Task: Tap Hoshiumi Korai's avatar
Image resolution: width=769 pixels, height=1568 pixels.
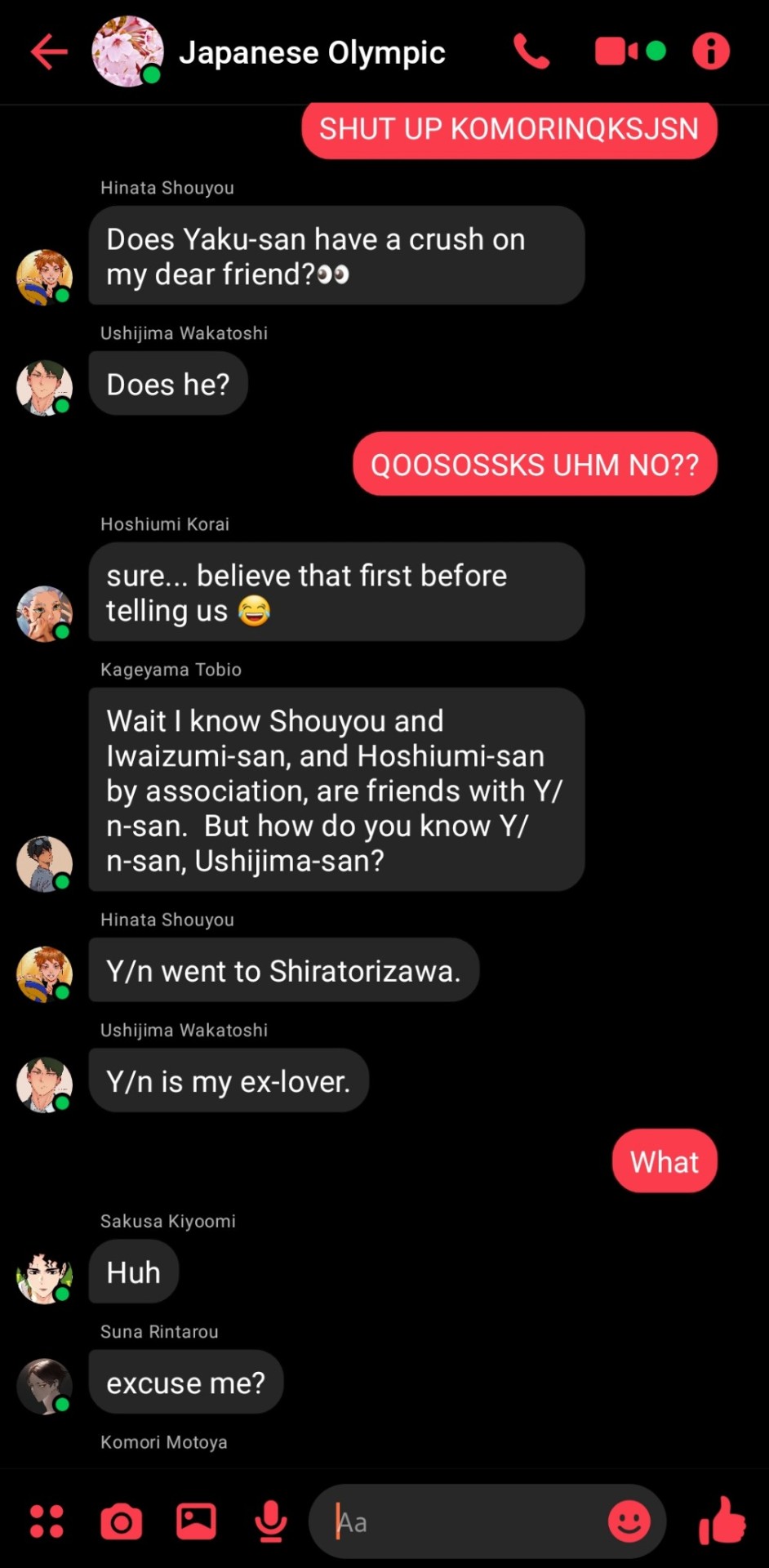Action: click(44, 613)
